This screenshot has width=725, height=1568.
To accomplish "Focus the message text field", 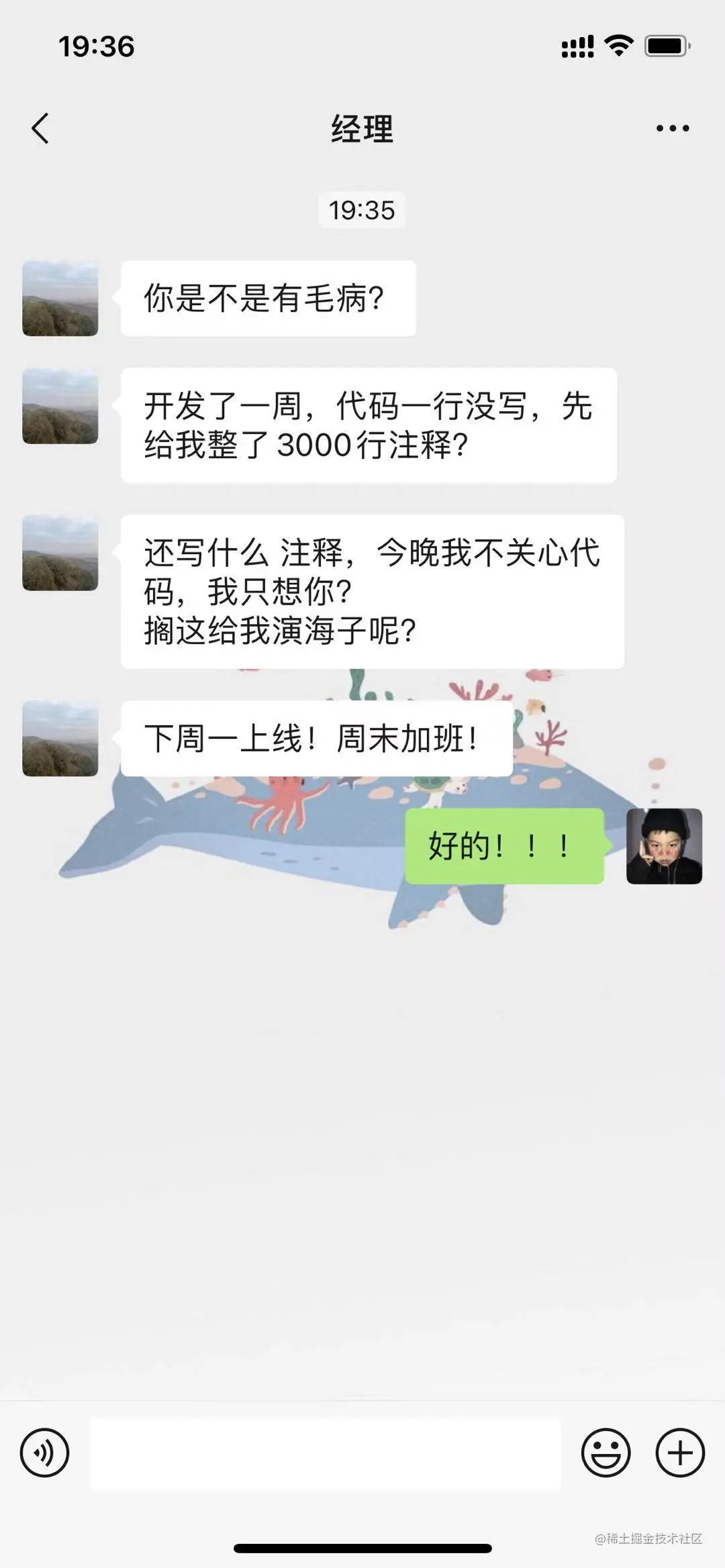I will (325, 1454).
